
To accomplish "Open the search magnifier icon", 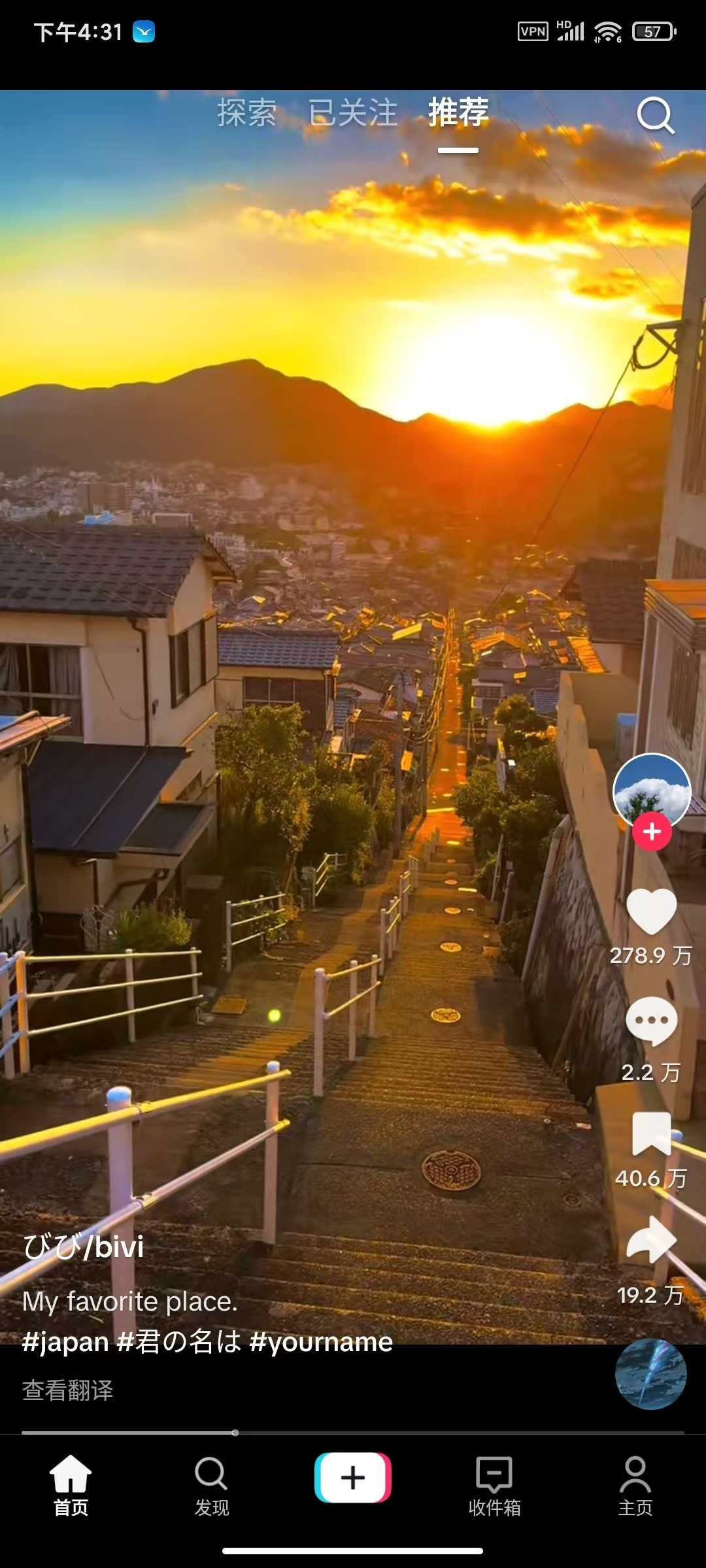I will [x=655, y=116].
